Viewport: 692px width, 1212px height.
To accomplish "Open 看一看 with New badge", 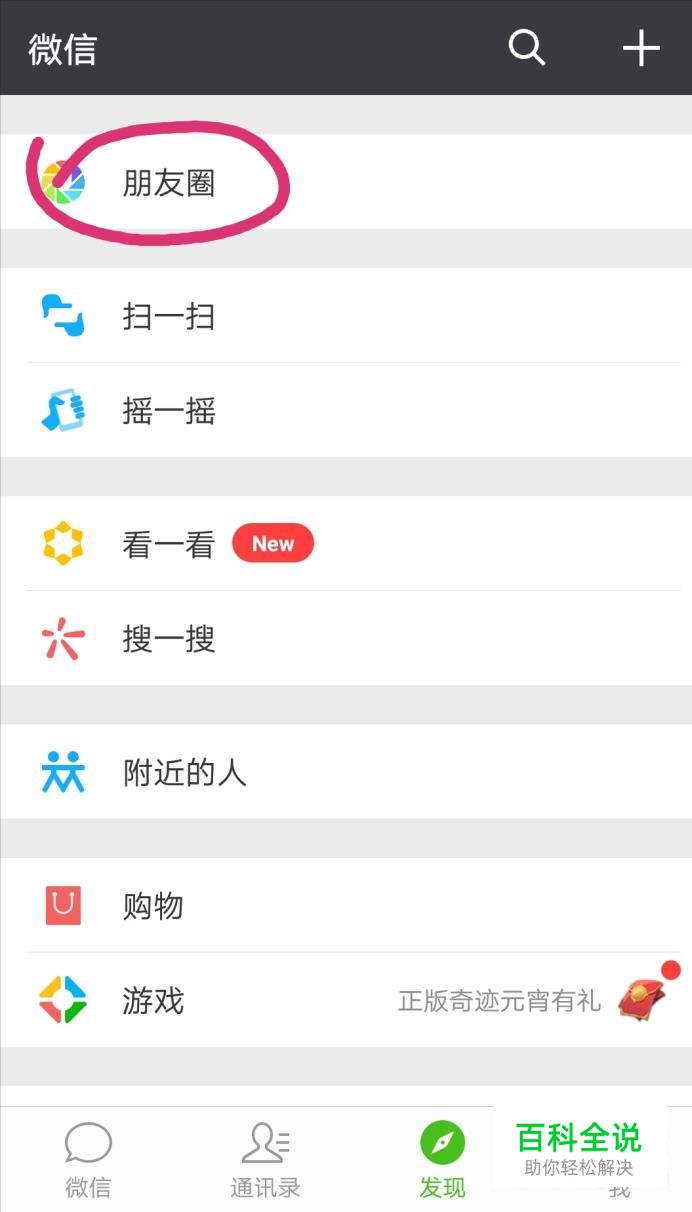I will coord(346,544).
